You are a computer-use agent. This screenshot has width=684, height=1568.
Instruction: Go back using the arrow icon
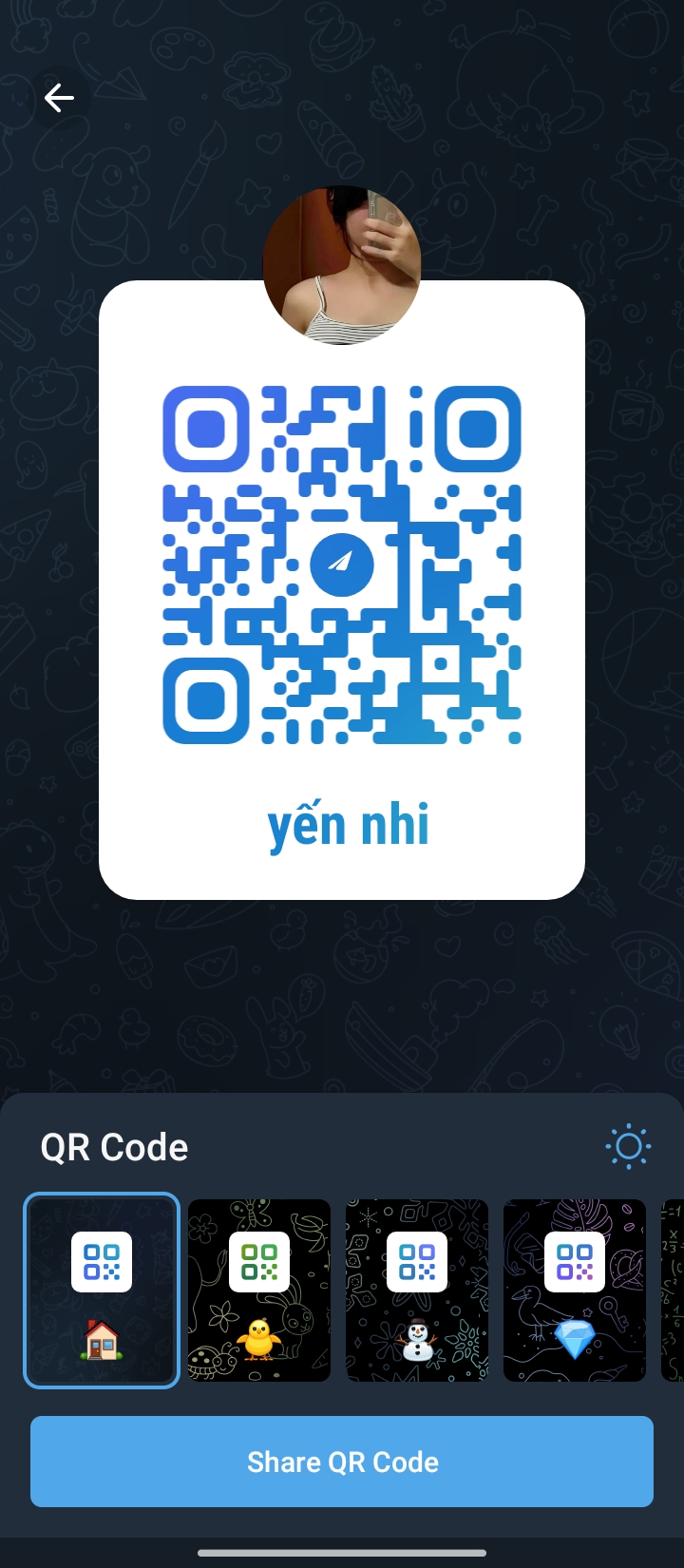(59, 98)
